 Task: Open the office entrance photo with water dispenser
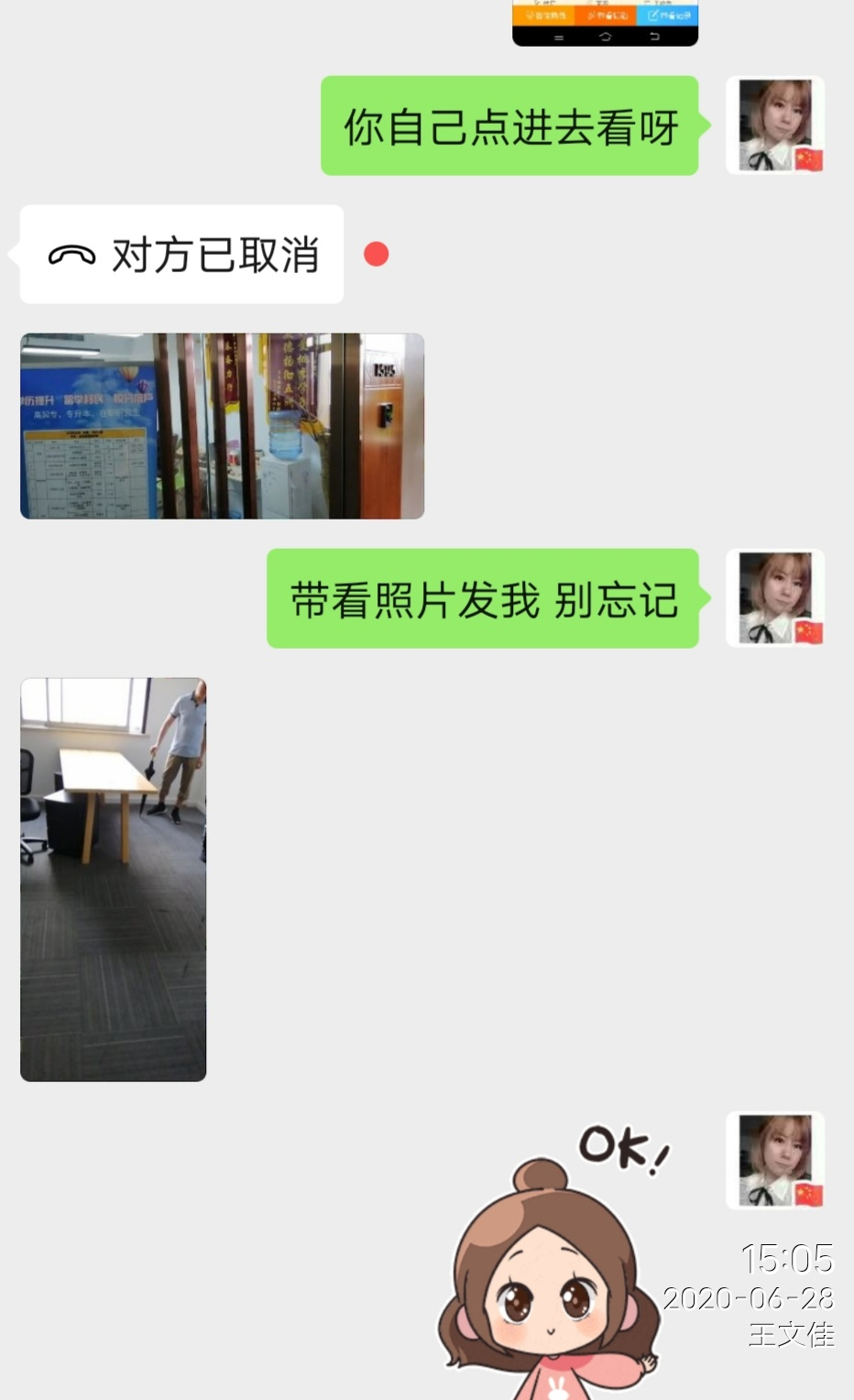(x=222, y=426)
